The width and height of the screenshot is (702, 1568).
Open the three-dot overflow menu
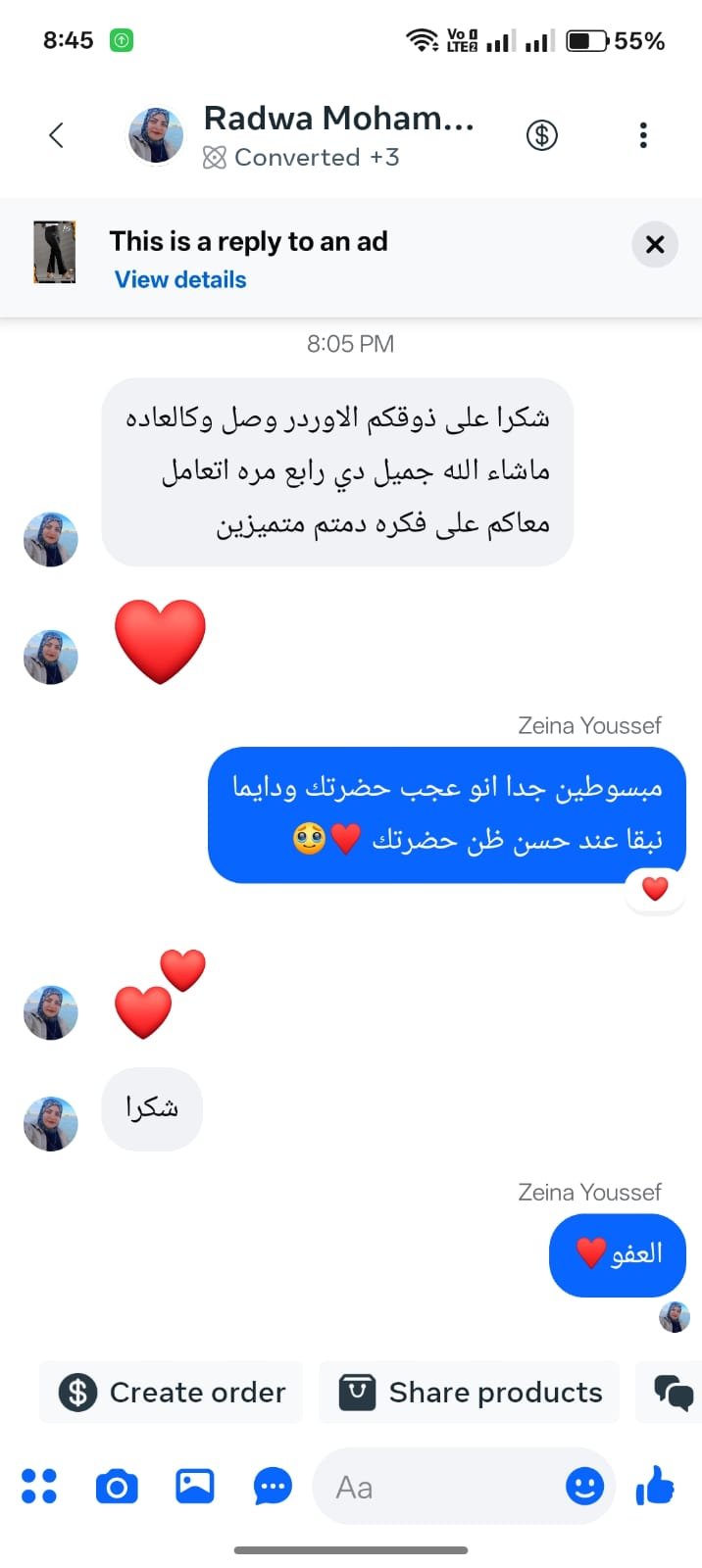coord(643,135)
